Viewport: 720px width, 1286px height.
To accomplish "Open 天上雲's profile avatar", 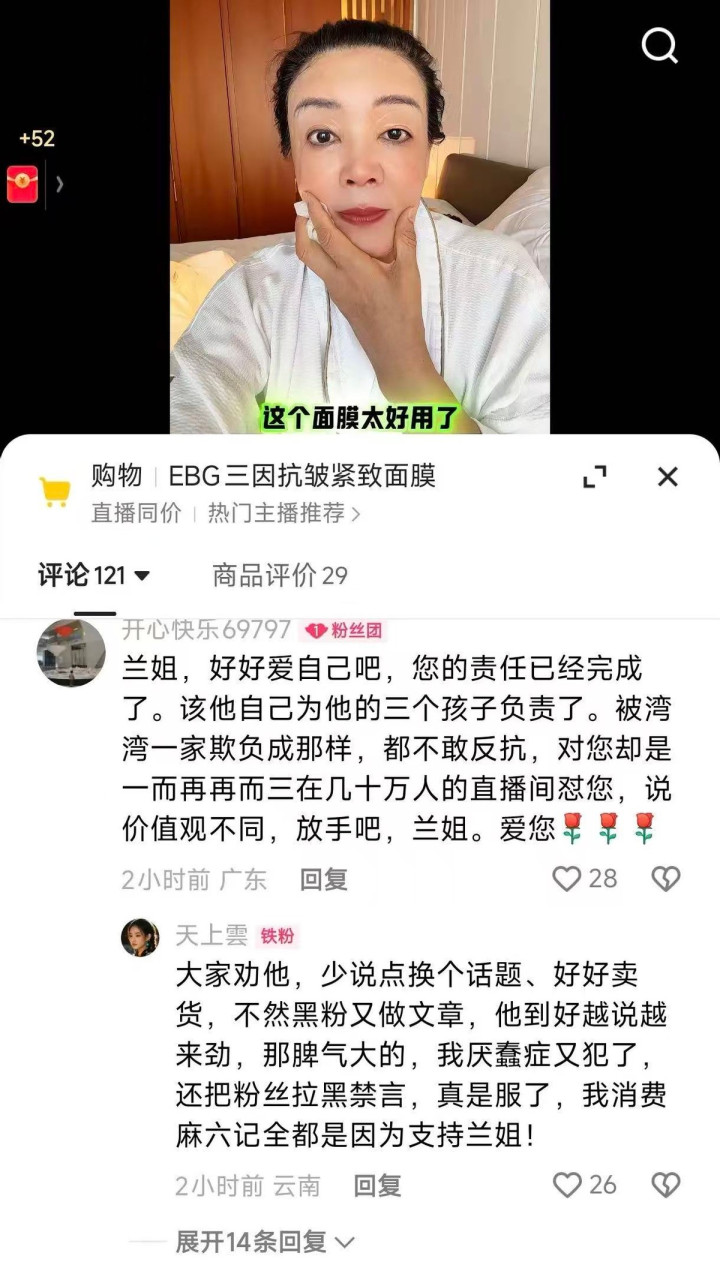I will point(140,937).
